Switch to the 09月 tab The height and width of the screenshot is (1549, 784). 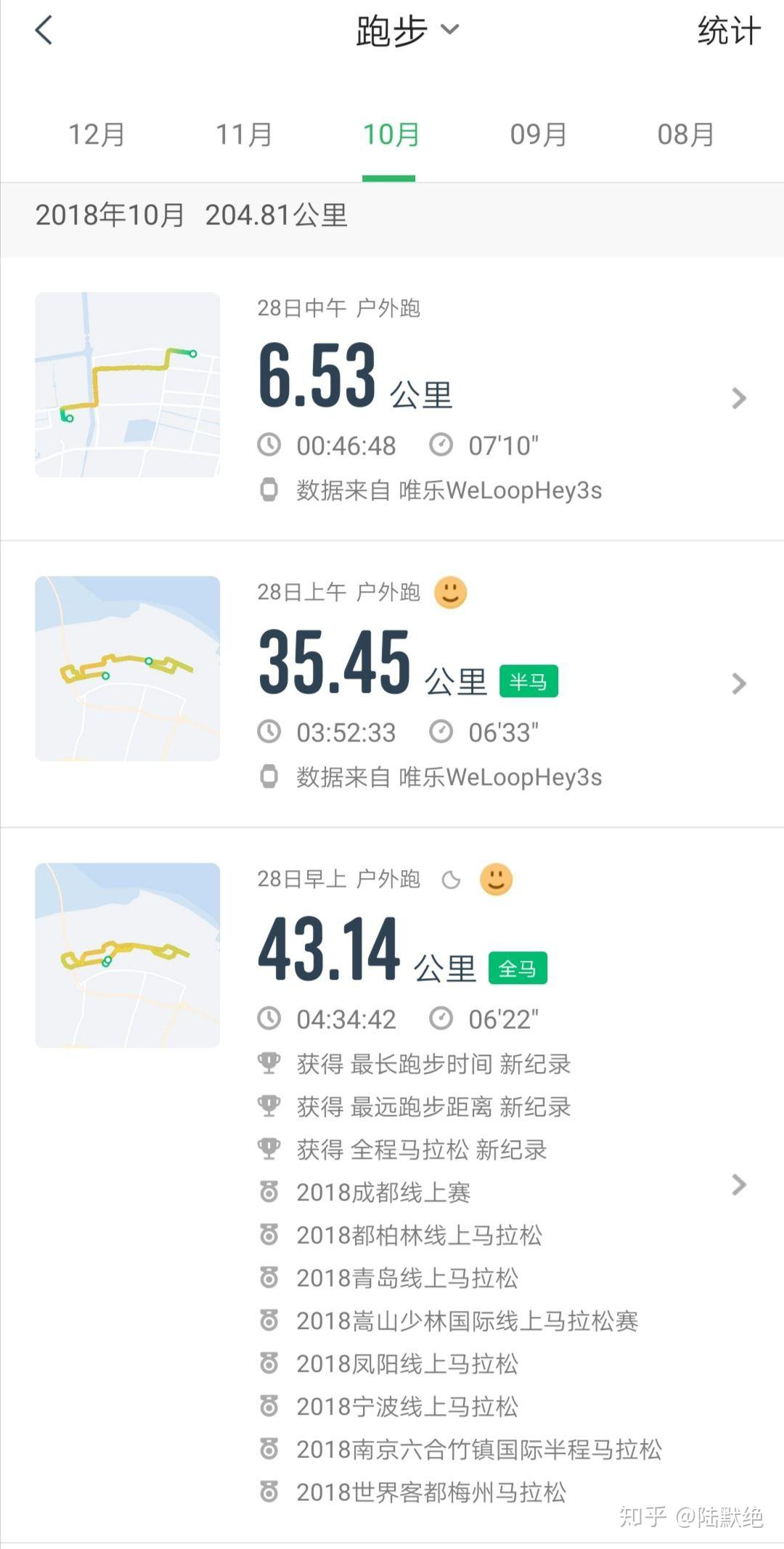pos(538,135)
